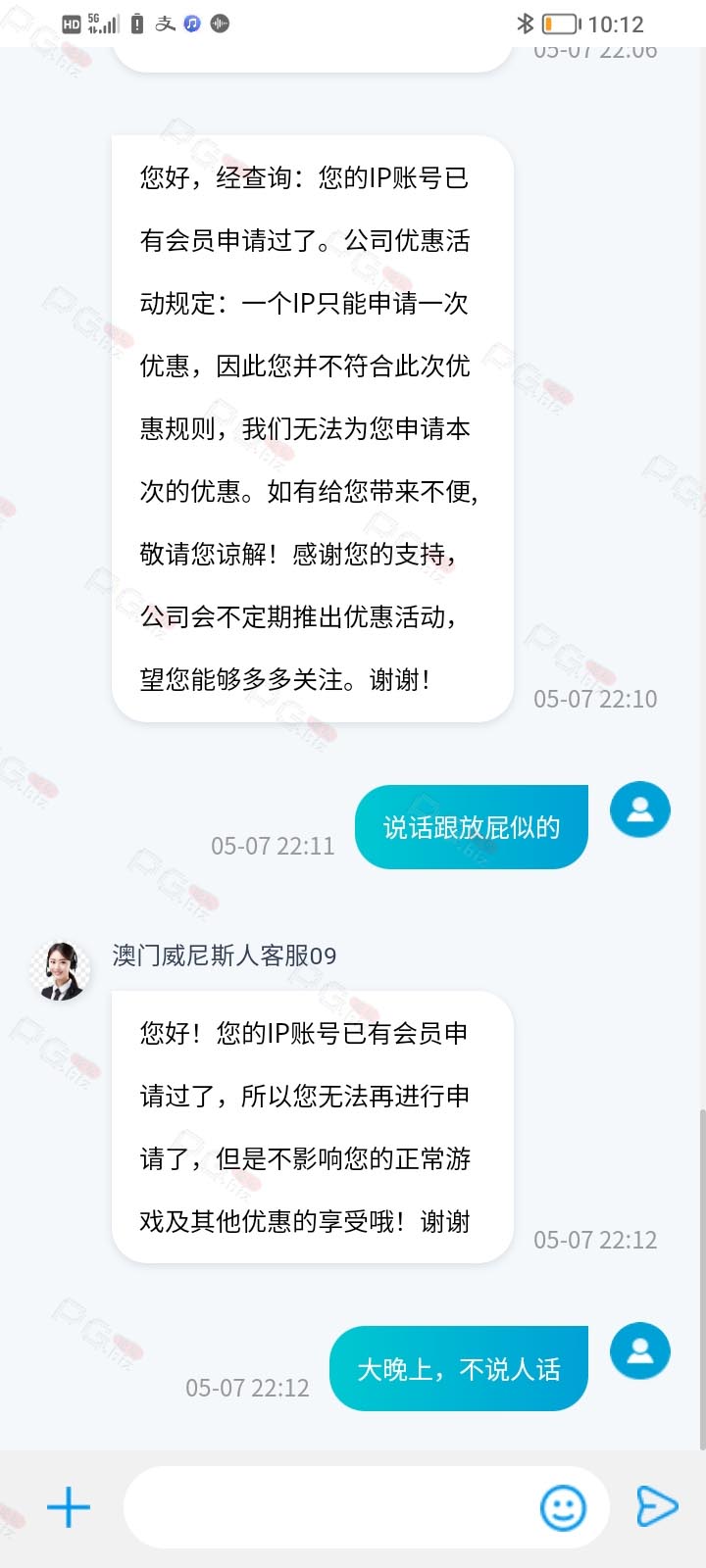Screen dimensions: 706x1568
Task: Open the emoji picker
Action: click(563, 1507)
